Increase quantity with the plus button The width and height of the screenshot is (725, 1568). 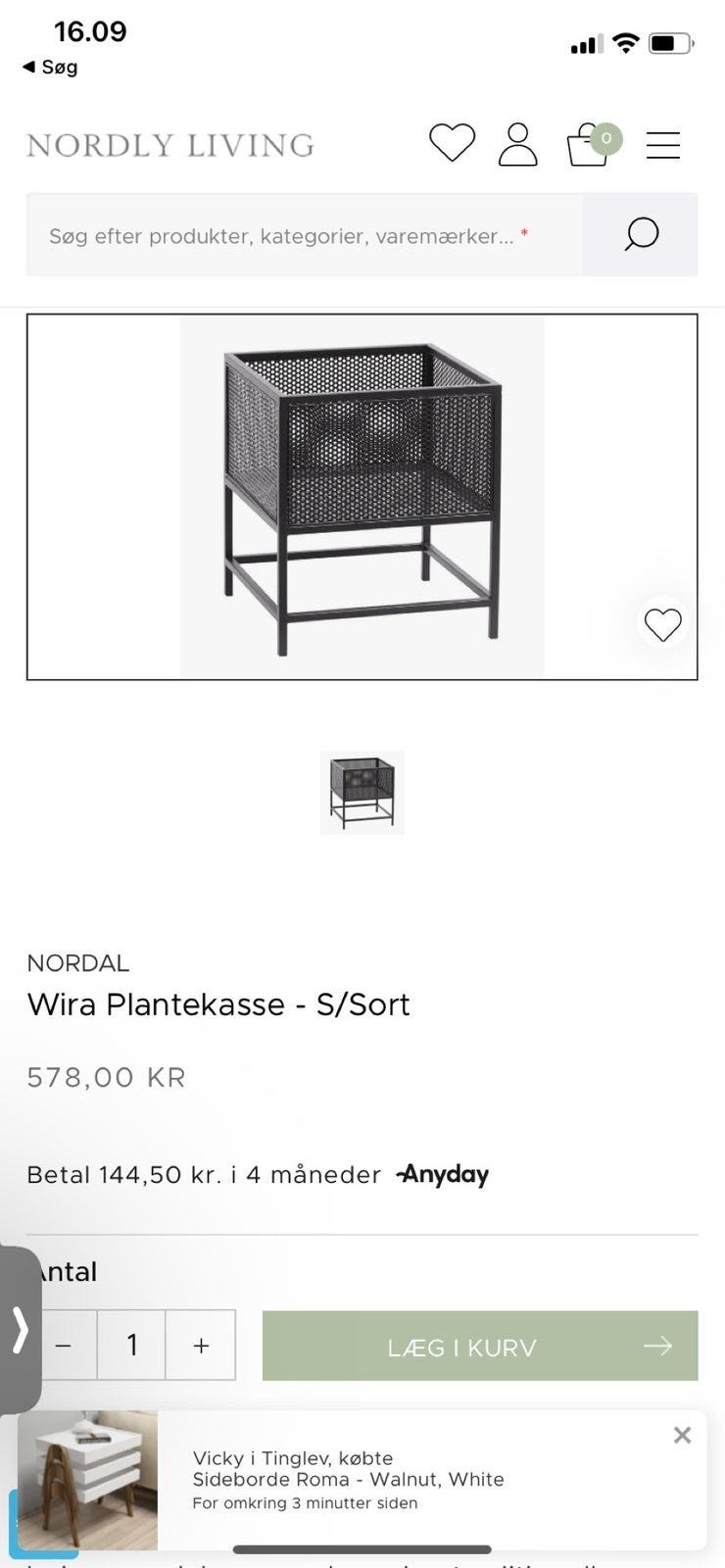tap(201, 1346)
